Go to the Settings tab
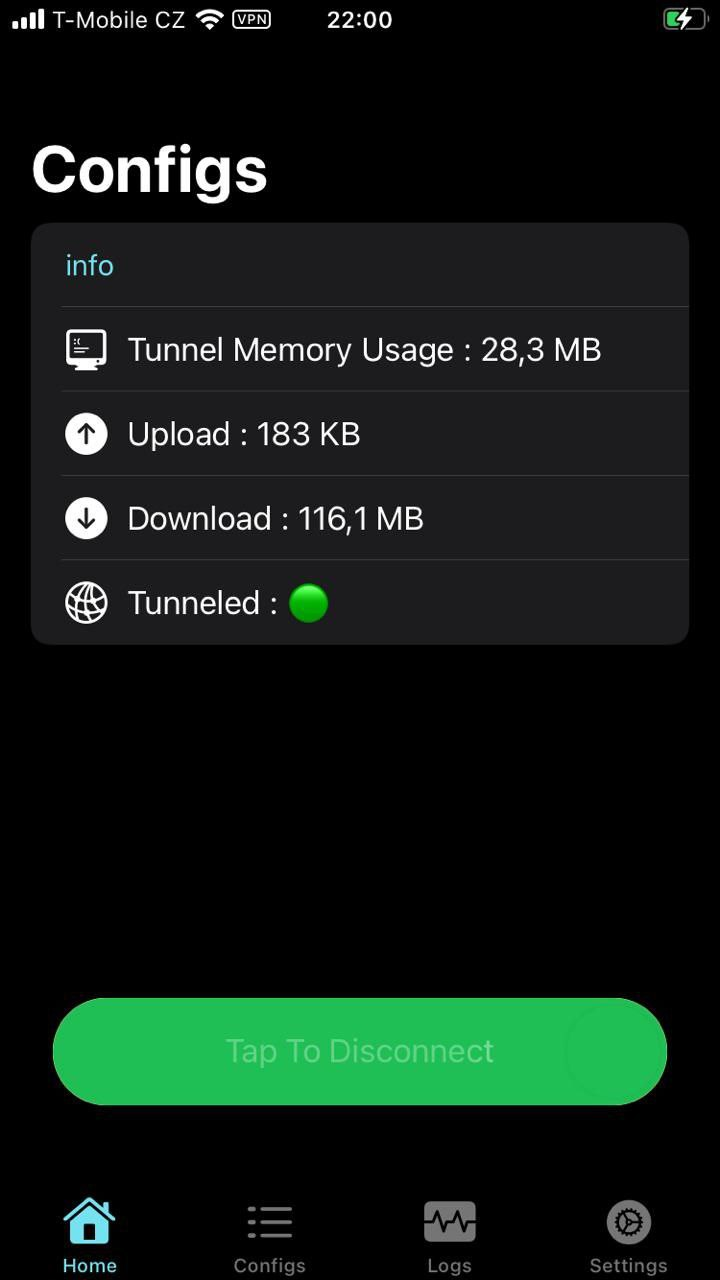 628,1237
